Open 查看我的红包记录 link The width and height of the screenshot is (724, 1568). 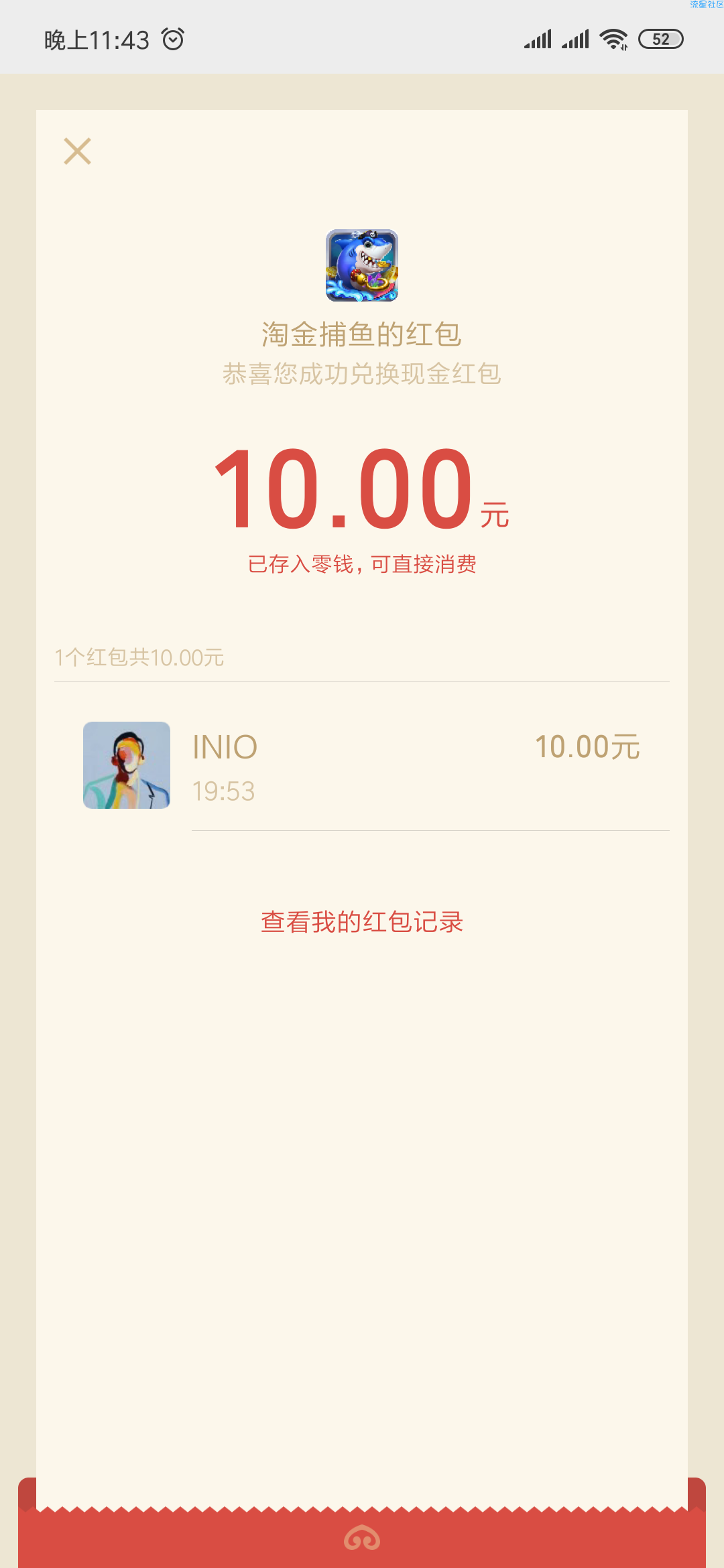point(362,922)
